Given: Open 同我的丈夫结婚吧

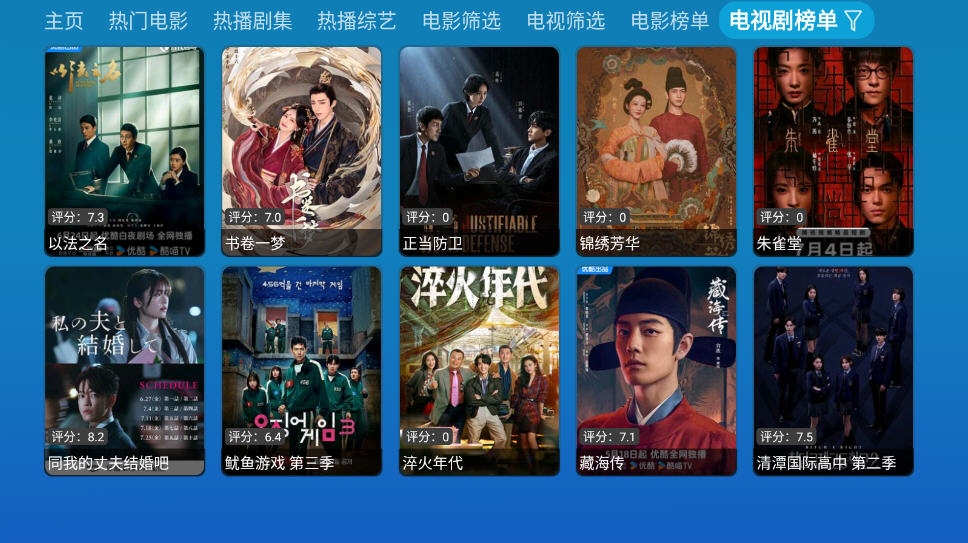Looking at the screenshot, I should point(125,370).
